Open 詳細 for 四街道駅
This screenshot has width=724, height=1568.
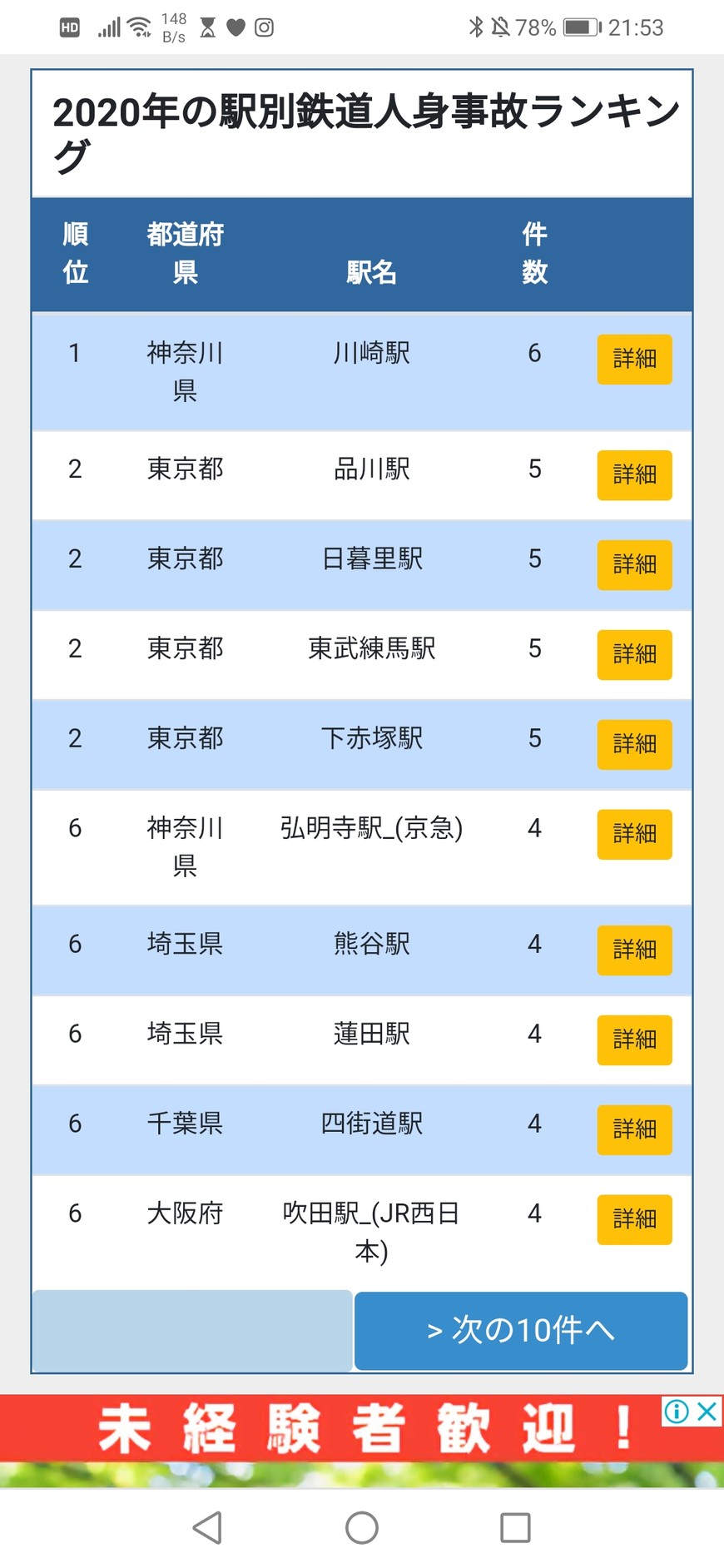pos(634,1129)
